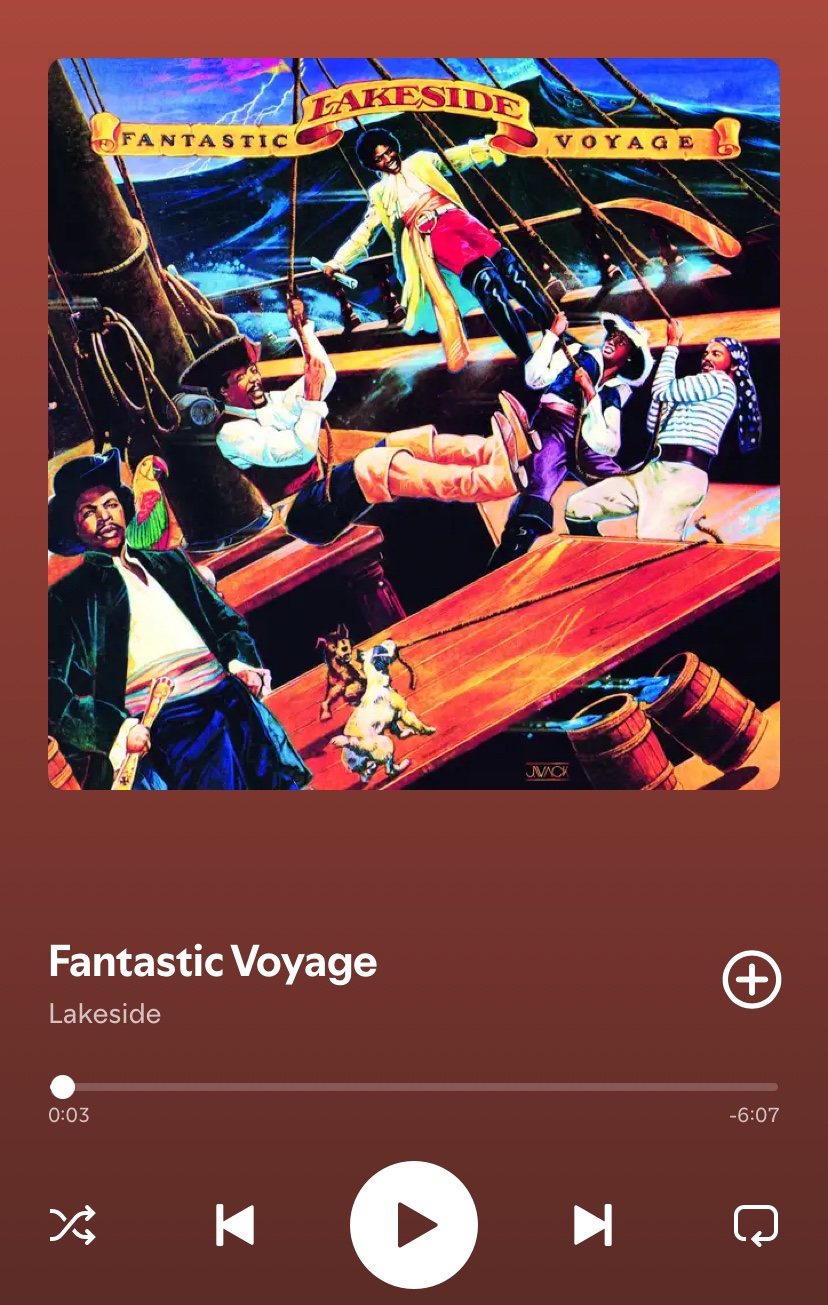Viewport: 828px width, 1305px height.
Task: Enable shuffle playback
Action: pyautogui.click(x=73, y=1225)
